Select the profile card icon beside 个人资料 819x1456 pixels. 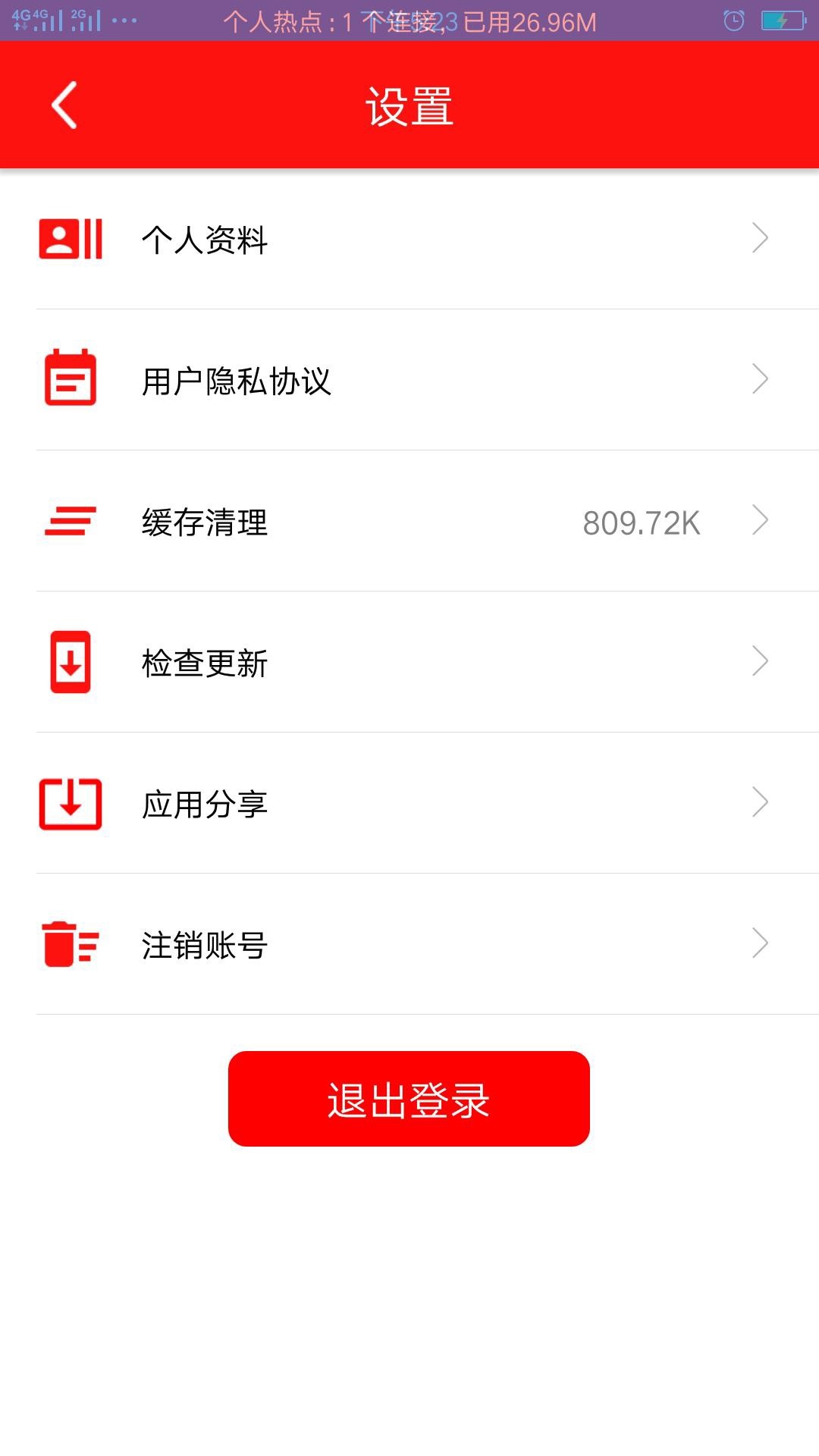[71, 240]
